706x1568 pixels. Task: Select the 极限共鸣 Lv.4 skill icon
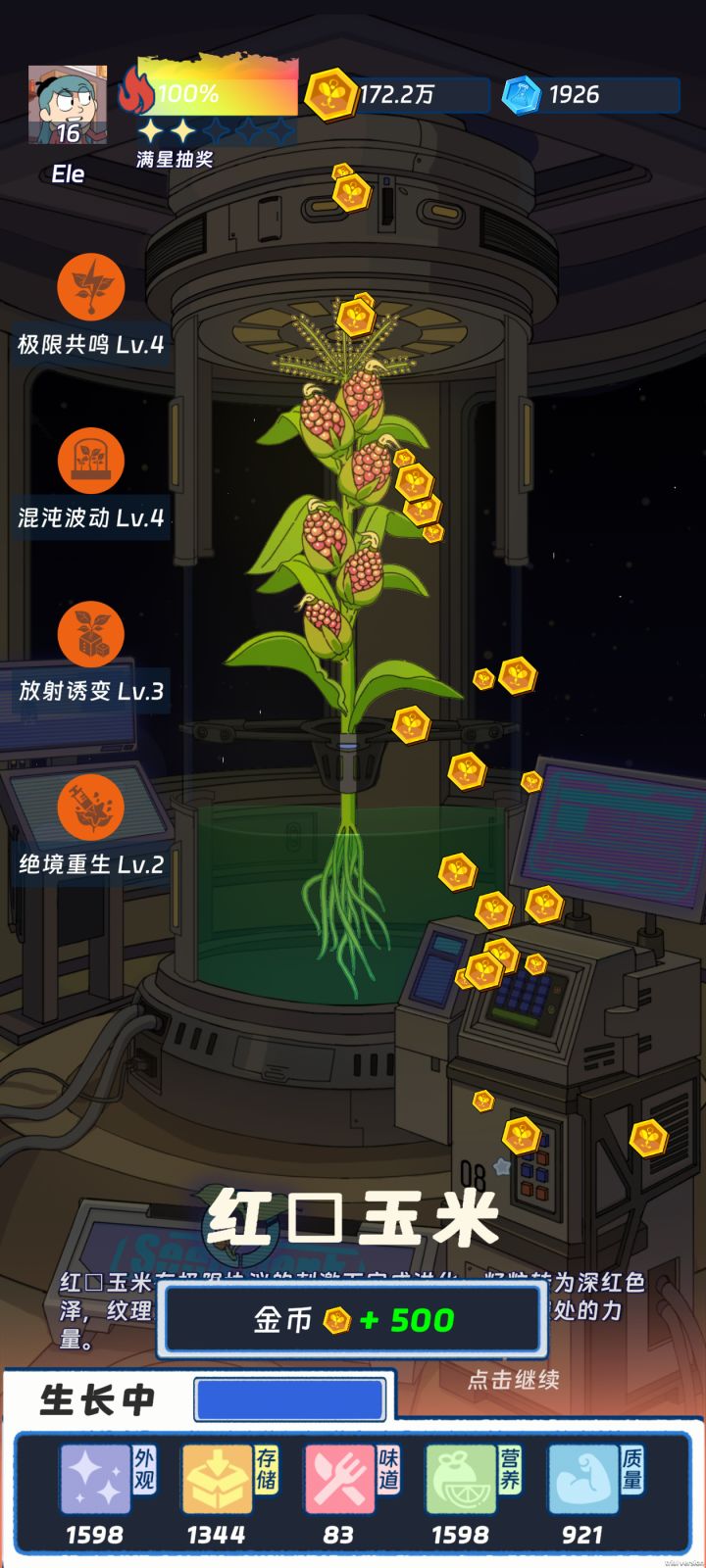point(92,287)
